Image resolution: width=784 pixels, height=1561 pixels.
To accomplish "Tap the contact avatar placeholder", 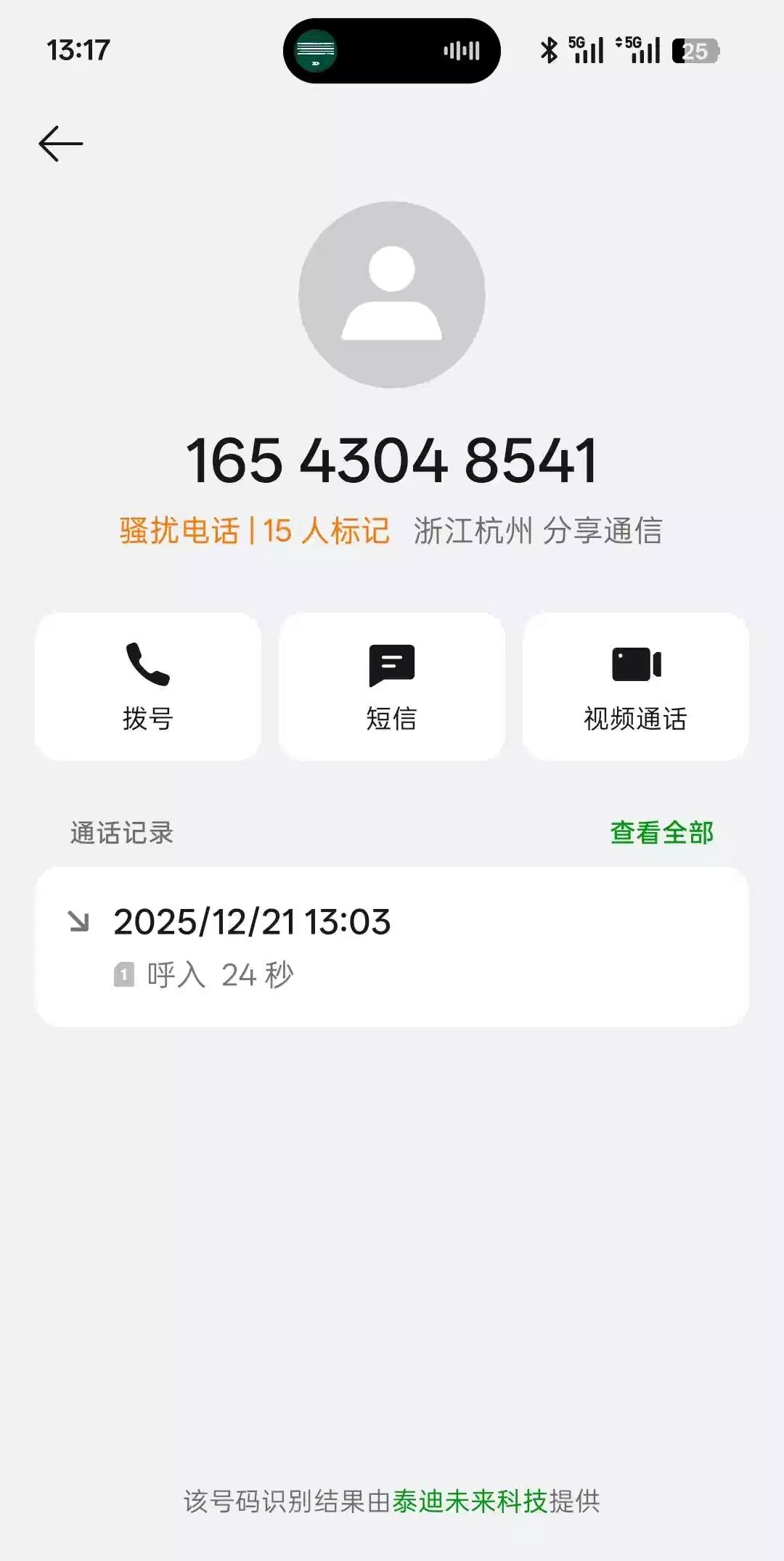I will click(x=392, y=295).
